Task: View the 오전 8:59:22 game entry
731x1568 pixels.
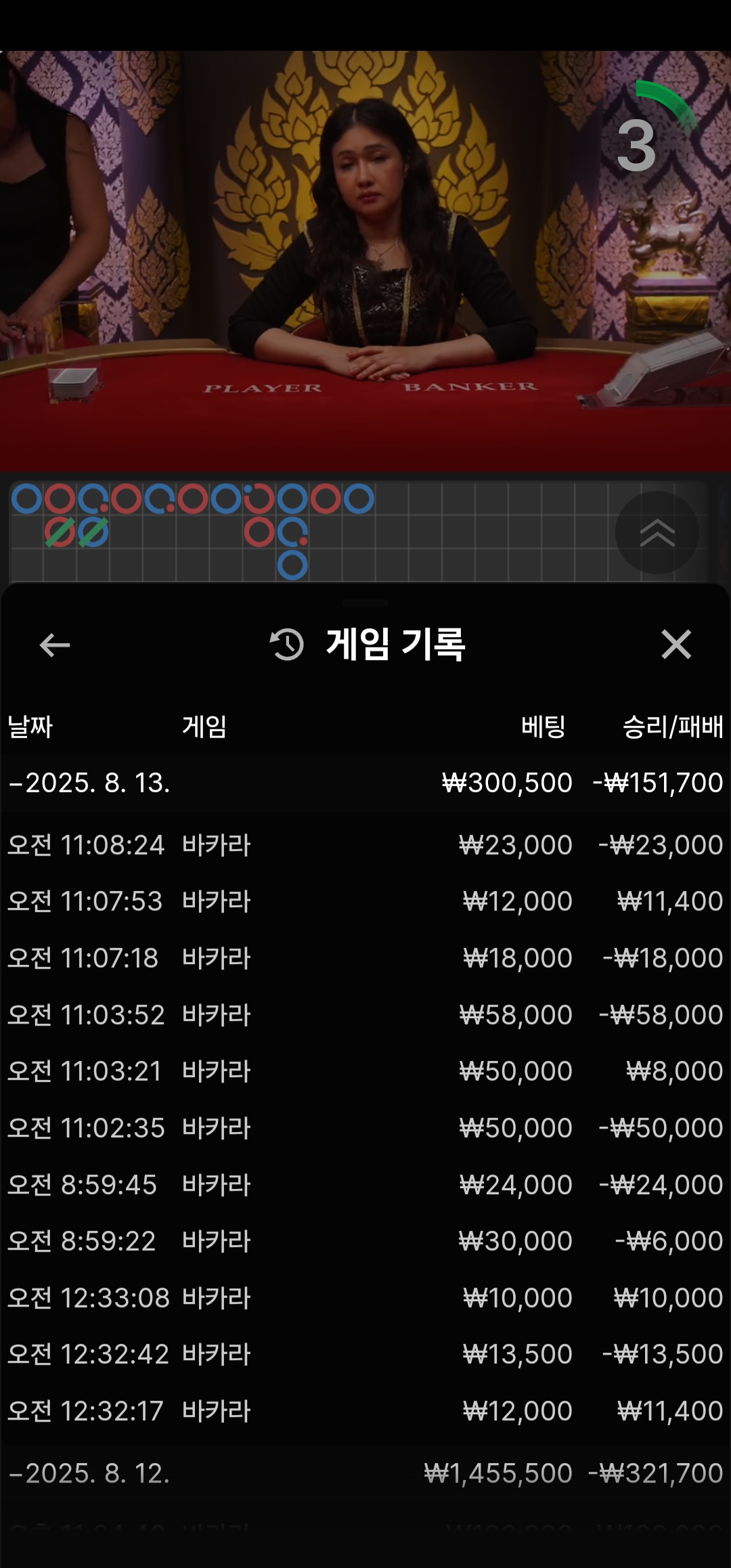Action: pos(365,1241)
